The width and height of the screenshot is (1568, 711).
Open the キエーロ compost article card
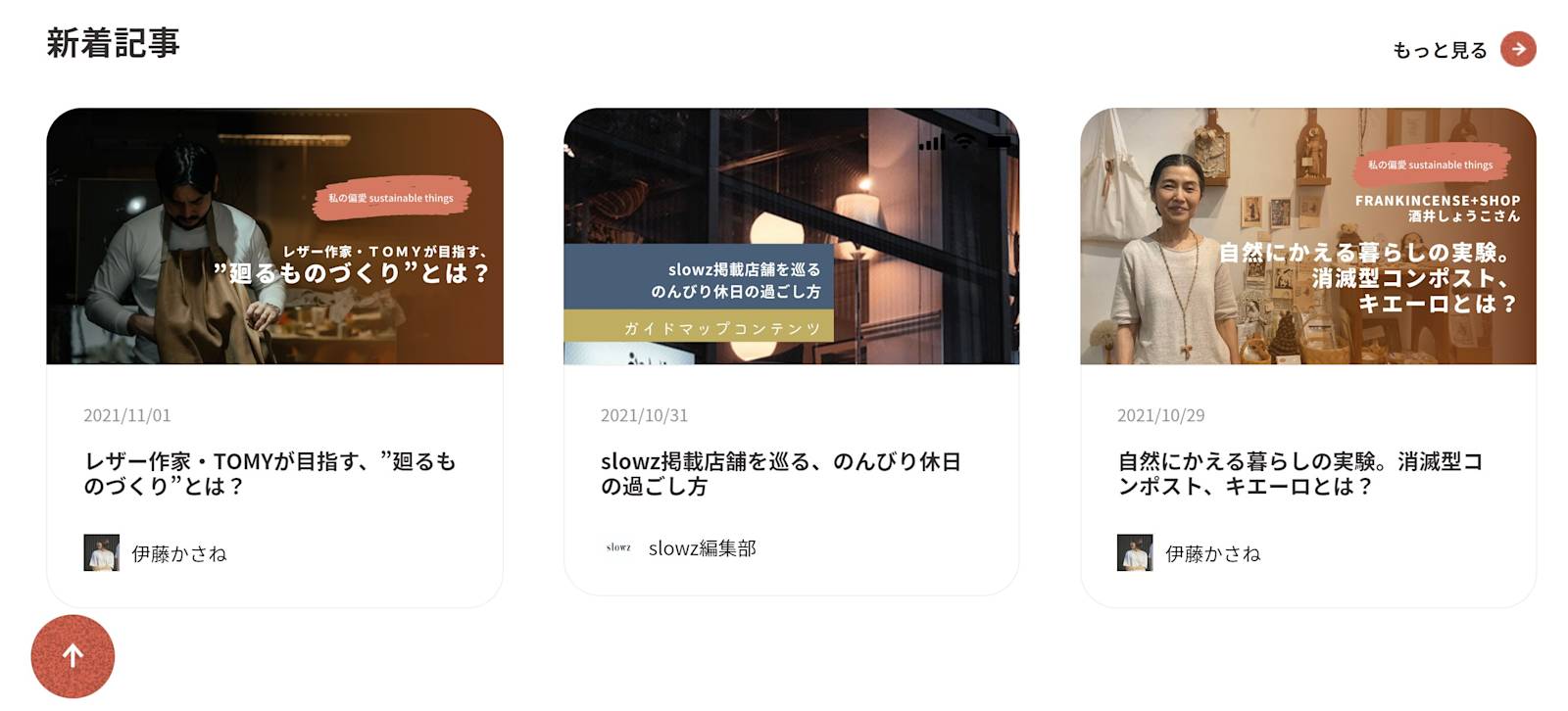click(1300, 473)
